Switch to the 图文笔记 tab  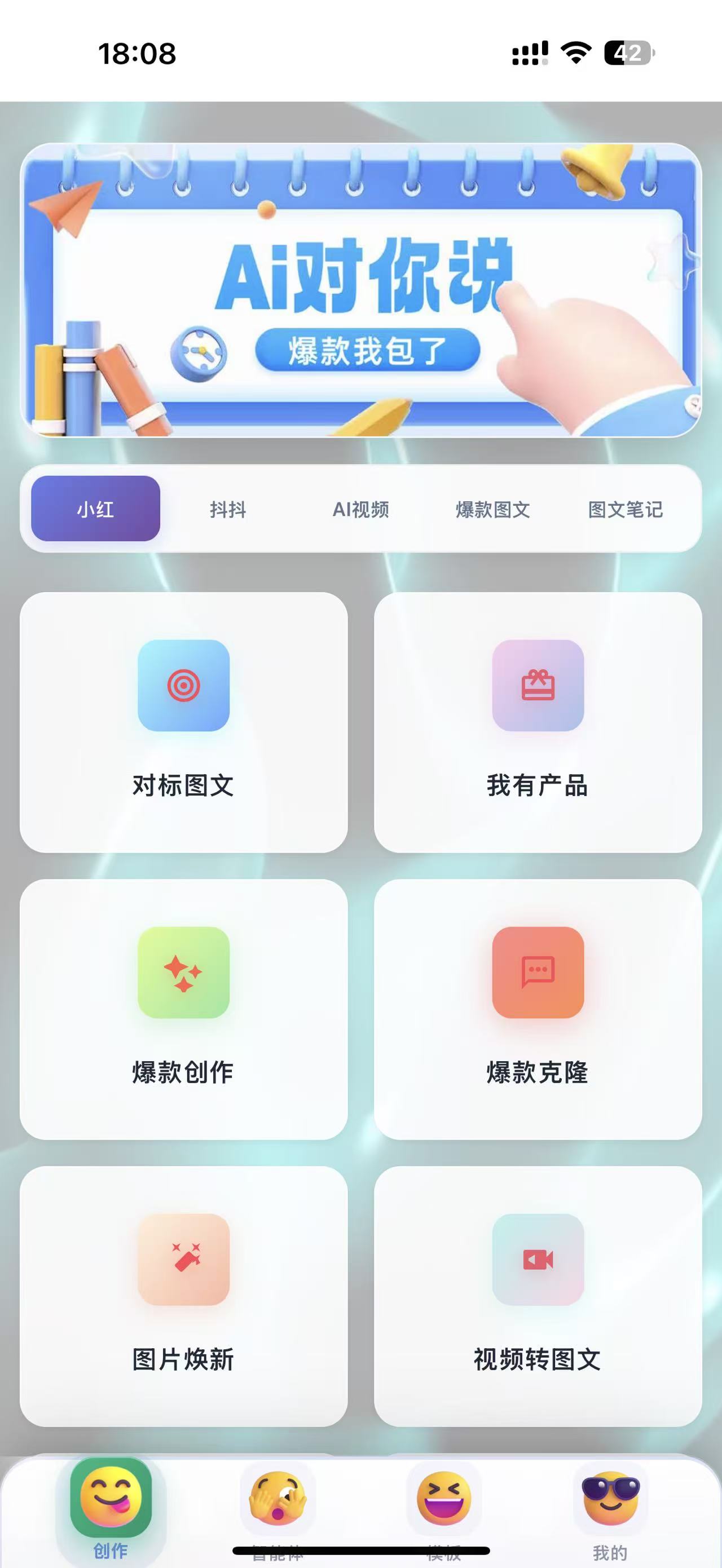[626, 510]
